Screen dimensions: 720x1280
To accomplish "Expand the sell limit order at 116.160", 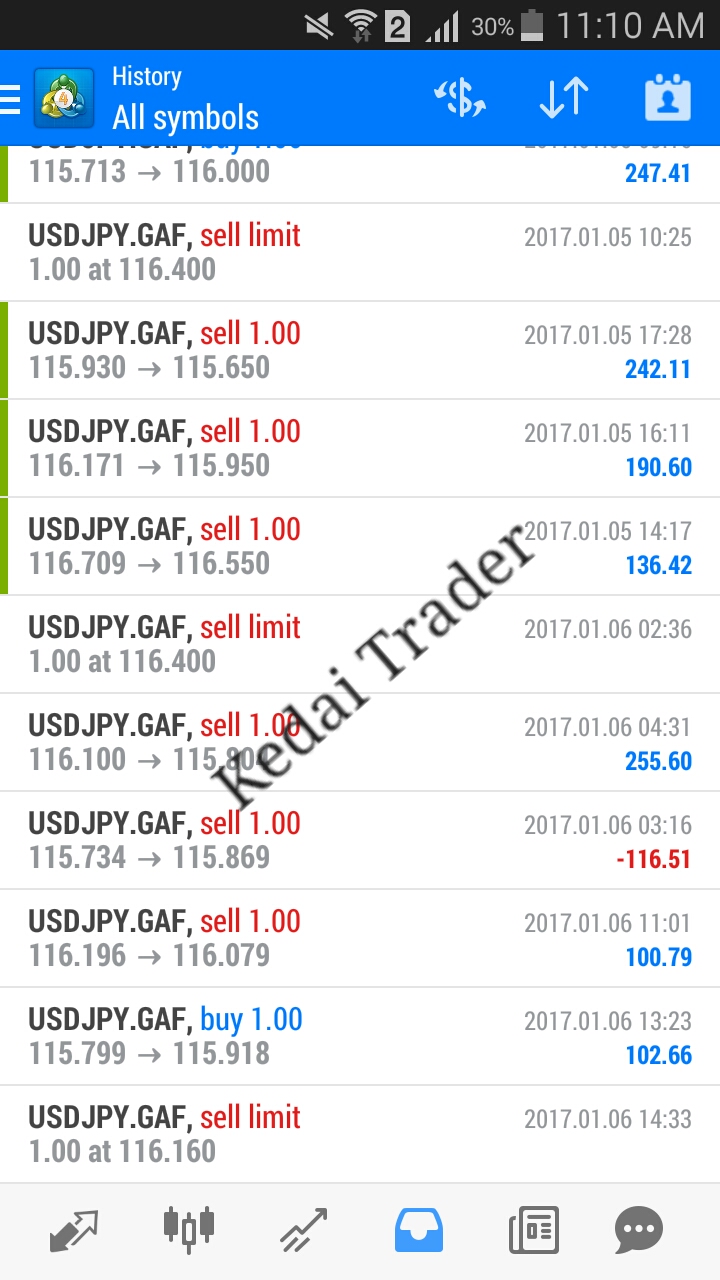I will 360,1135.
